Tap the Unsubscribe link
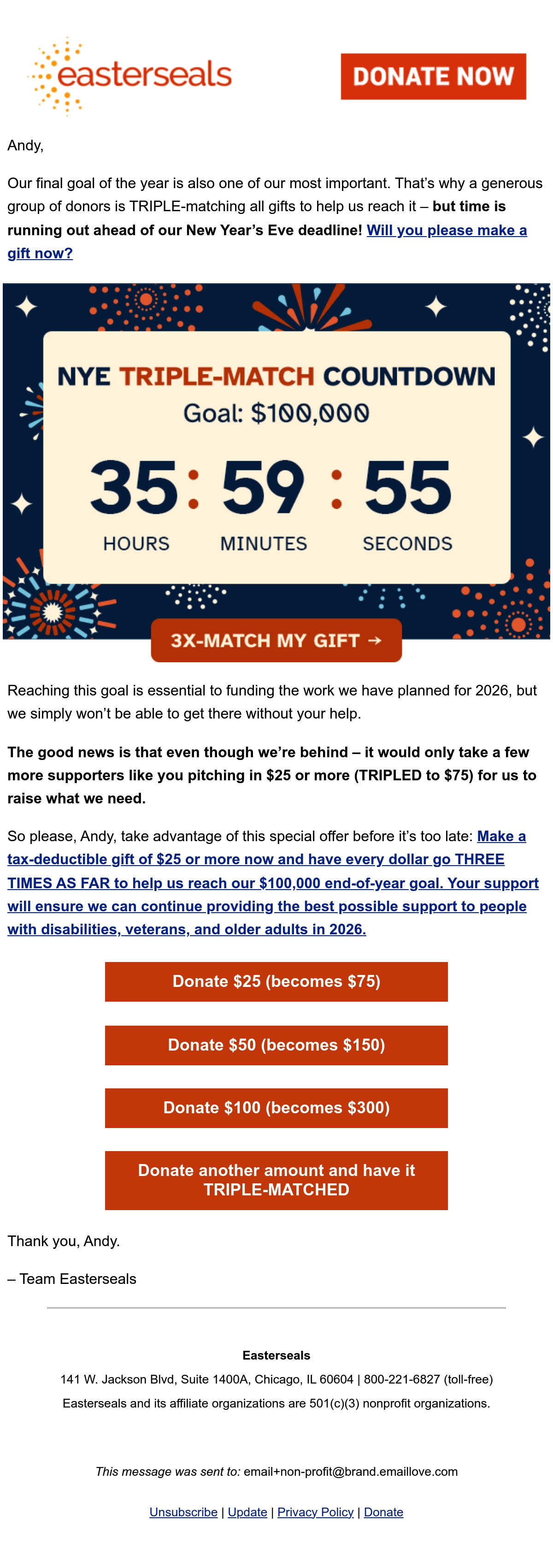Screen dimensions: 553x1568 coord(183,1512)
